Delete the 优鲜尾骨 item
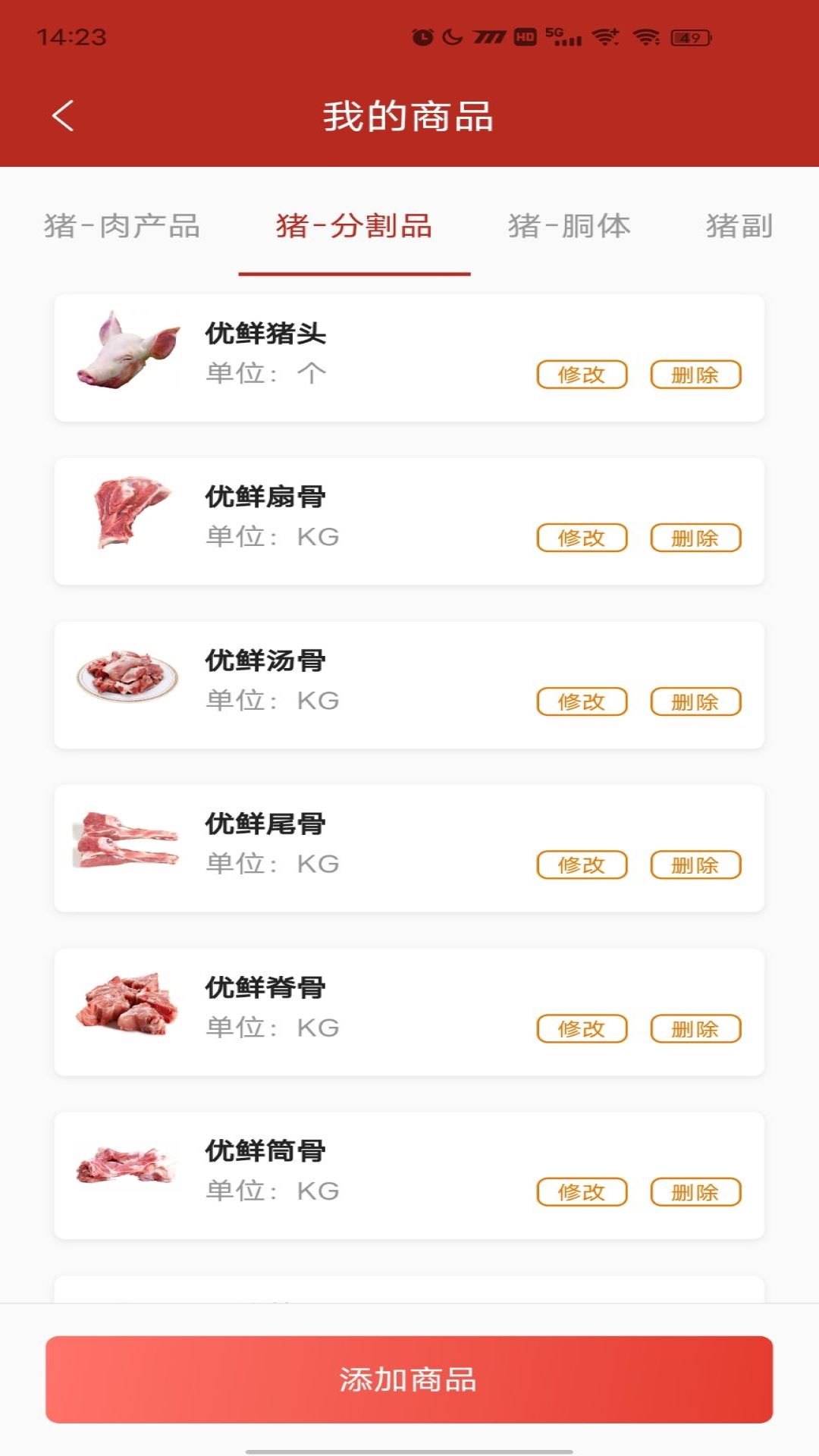Viewport: 819px width, 1456px height. pyautogui.click(x=695, y=865)
